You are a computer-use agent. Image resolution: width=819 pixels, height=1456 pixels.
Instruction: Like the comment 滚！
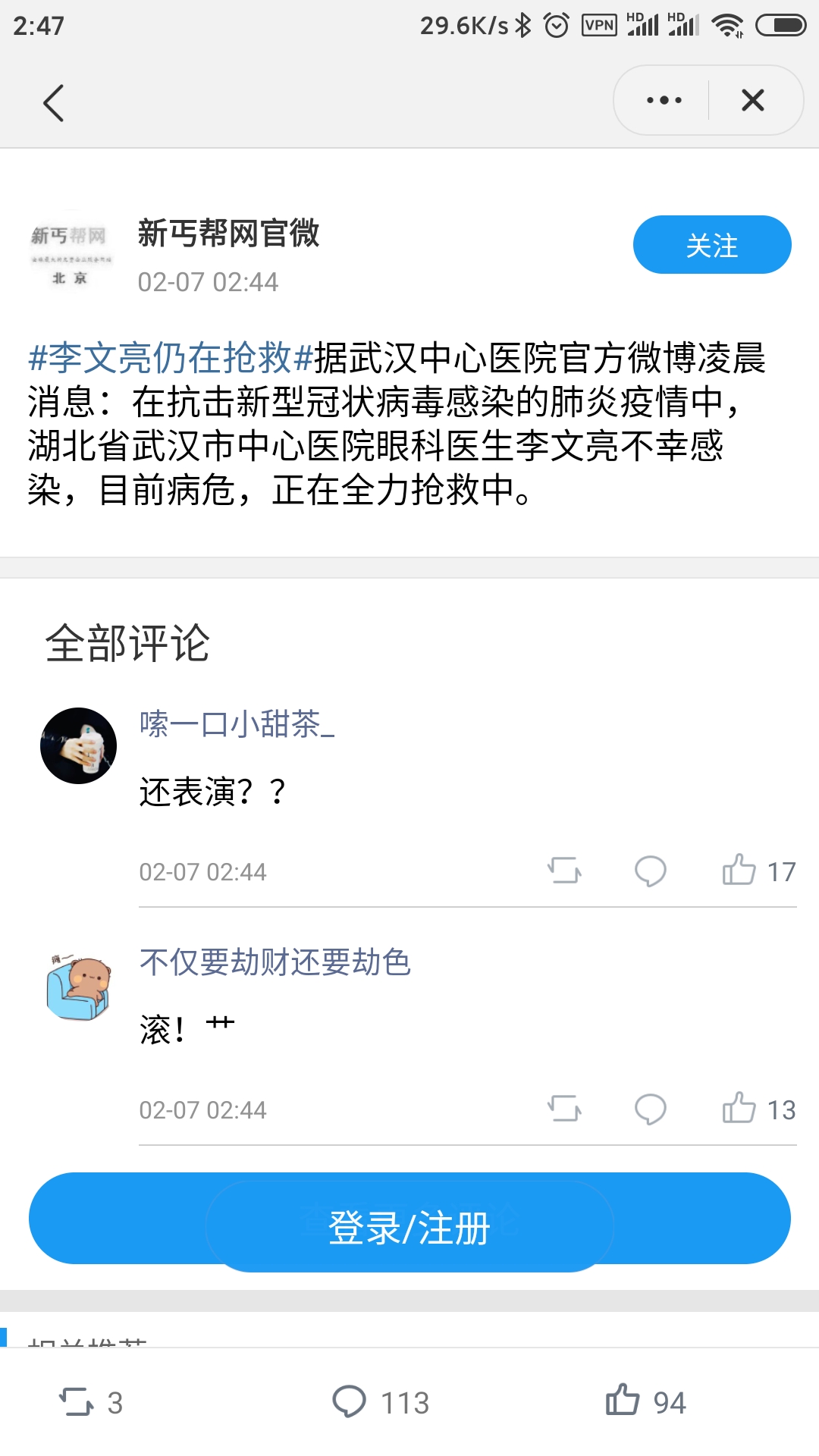coord(739,1109)
